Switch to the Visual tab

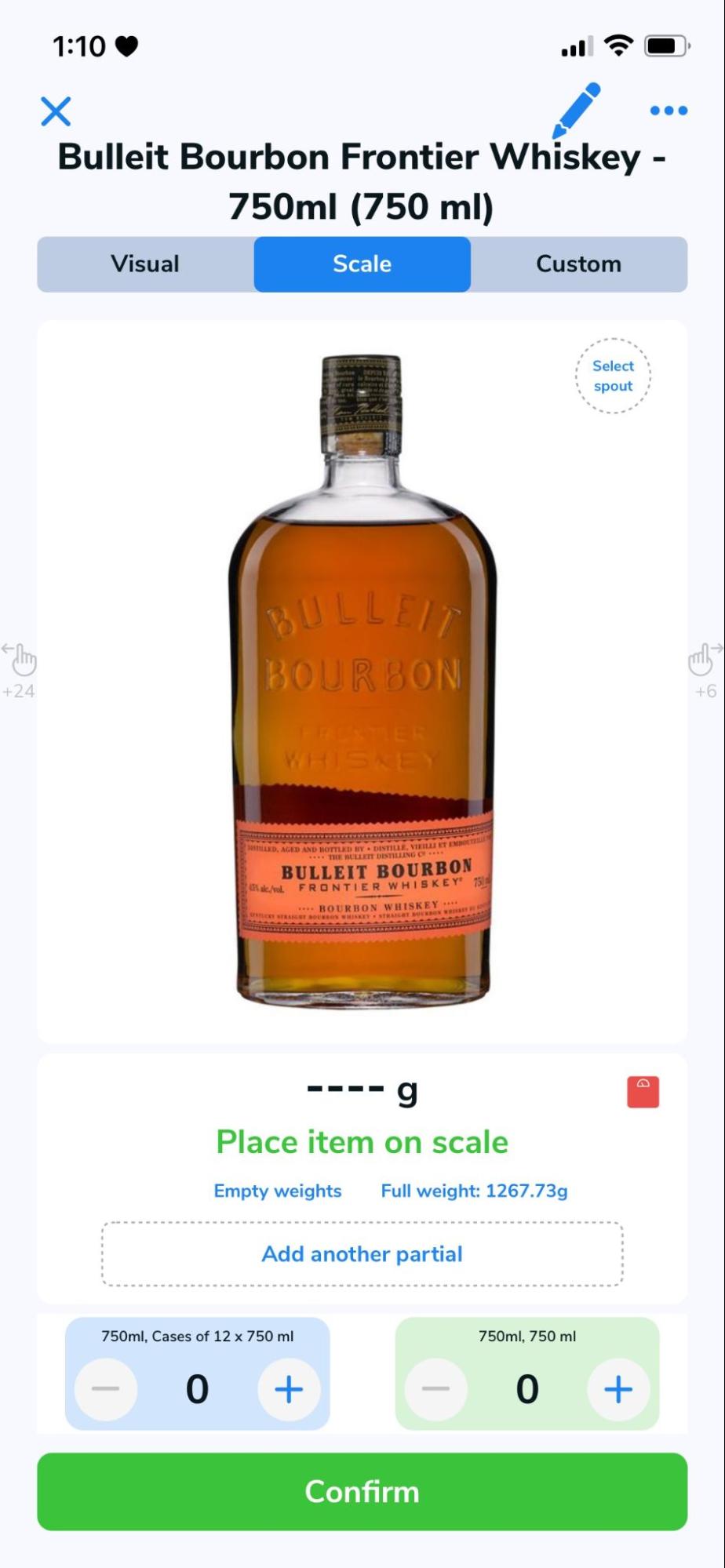(145, 264)
